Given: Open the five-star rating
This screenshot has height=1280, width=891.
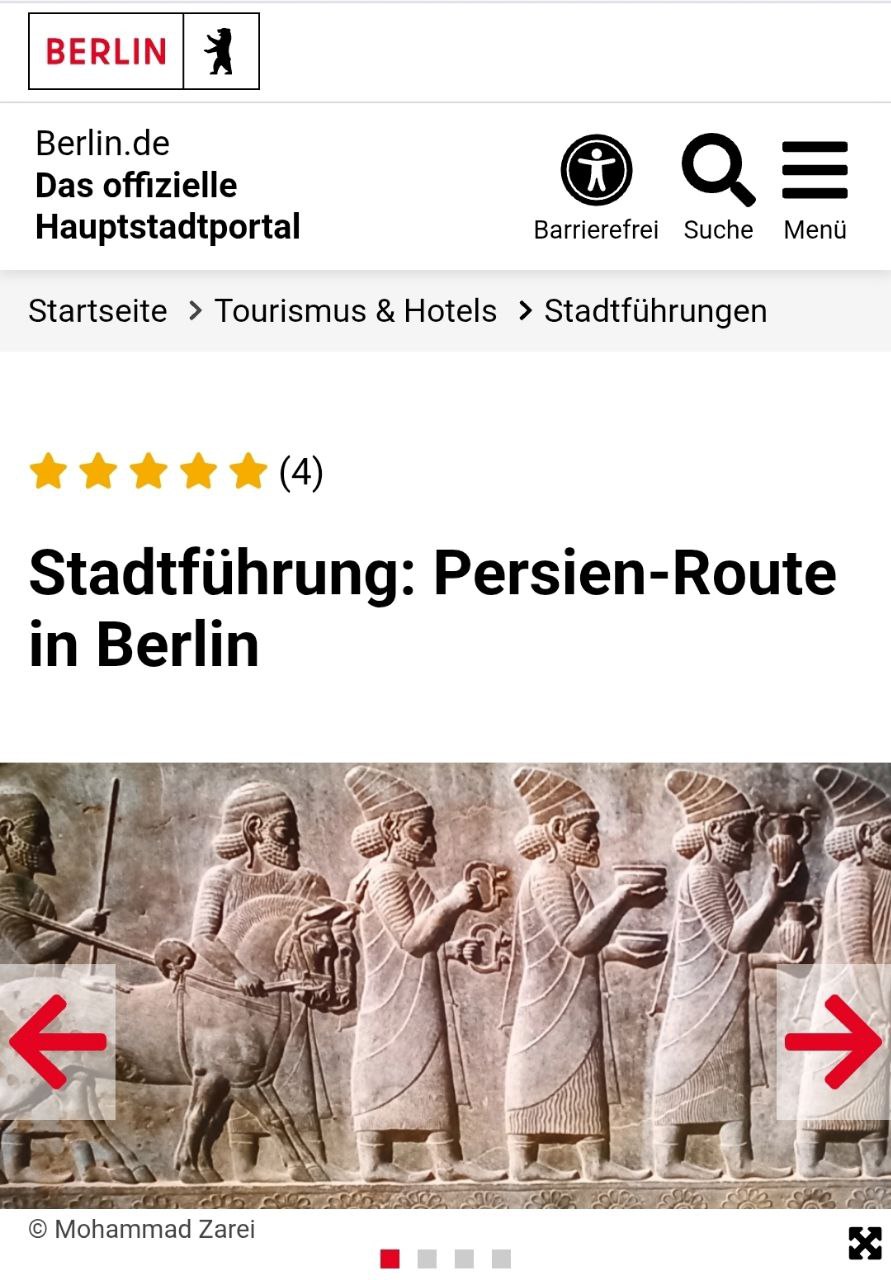Looking at the screenshot, I should click(148, 471).
